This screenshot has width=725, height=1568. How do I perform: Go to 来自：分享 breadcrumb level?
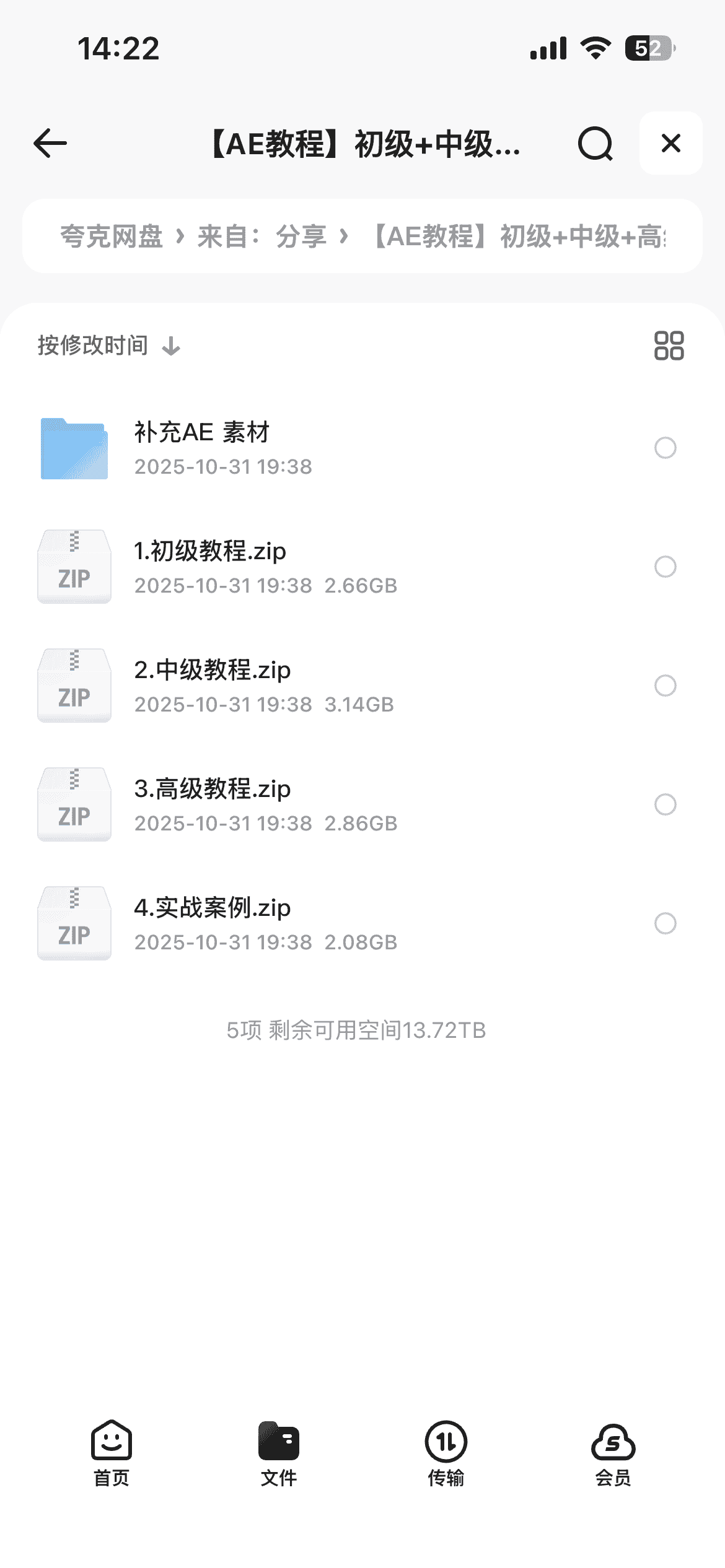tap(262, 237)
